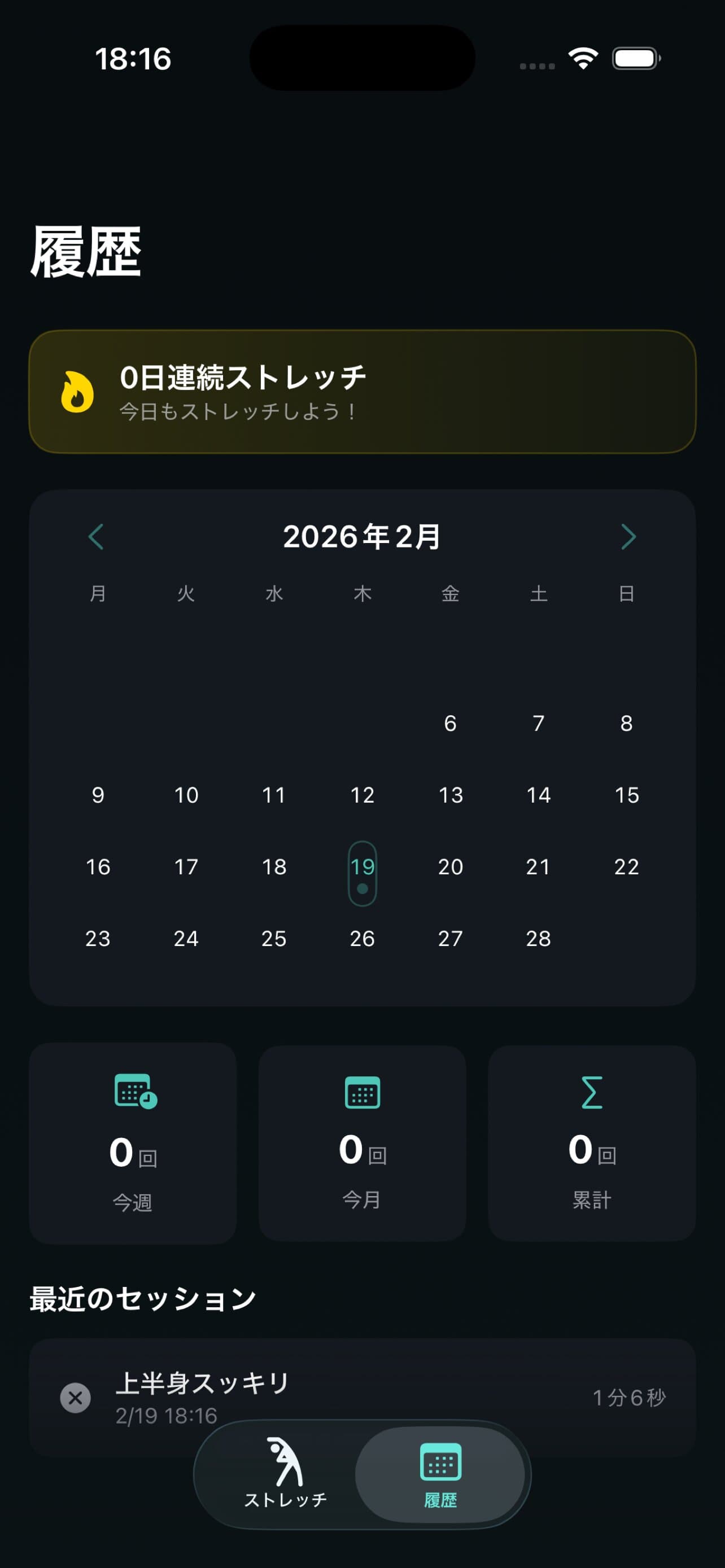The height and width of the screenshot is (1568, 725).
Task: Select day 12 in the calendar
Action: point(362,795)
